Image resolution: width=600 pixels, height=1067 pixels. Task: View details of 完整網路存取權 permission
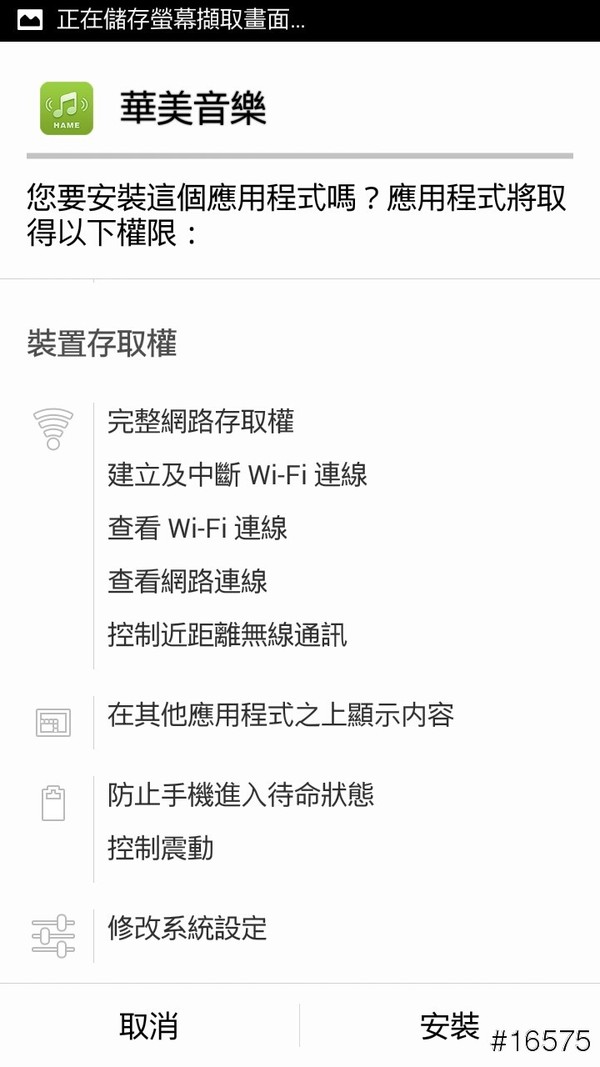(201, 422)
